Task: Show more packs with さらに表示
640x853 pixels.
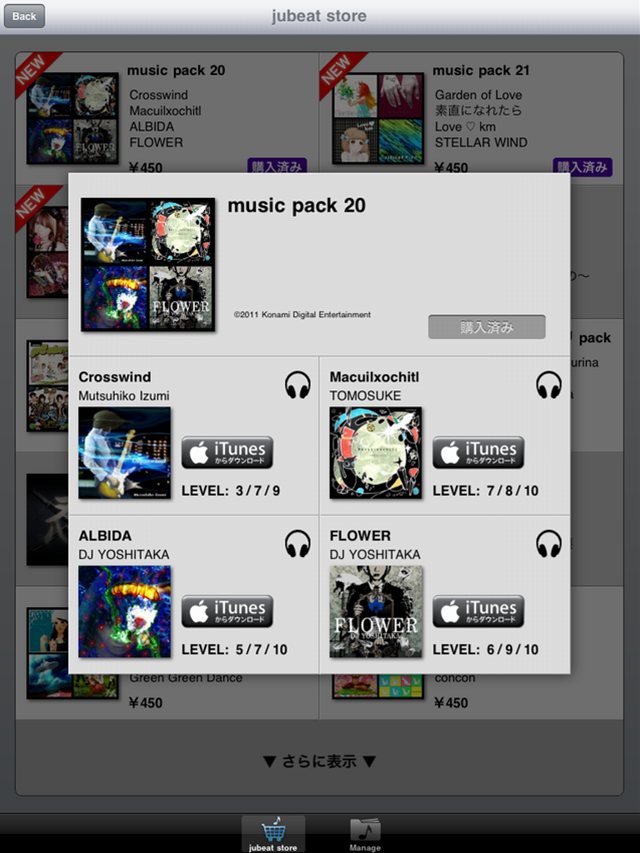Action: tap(319, 761)
